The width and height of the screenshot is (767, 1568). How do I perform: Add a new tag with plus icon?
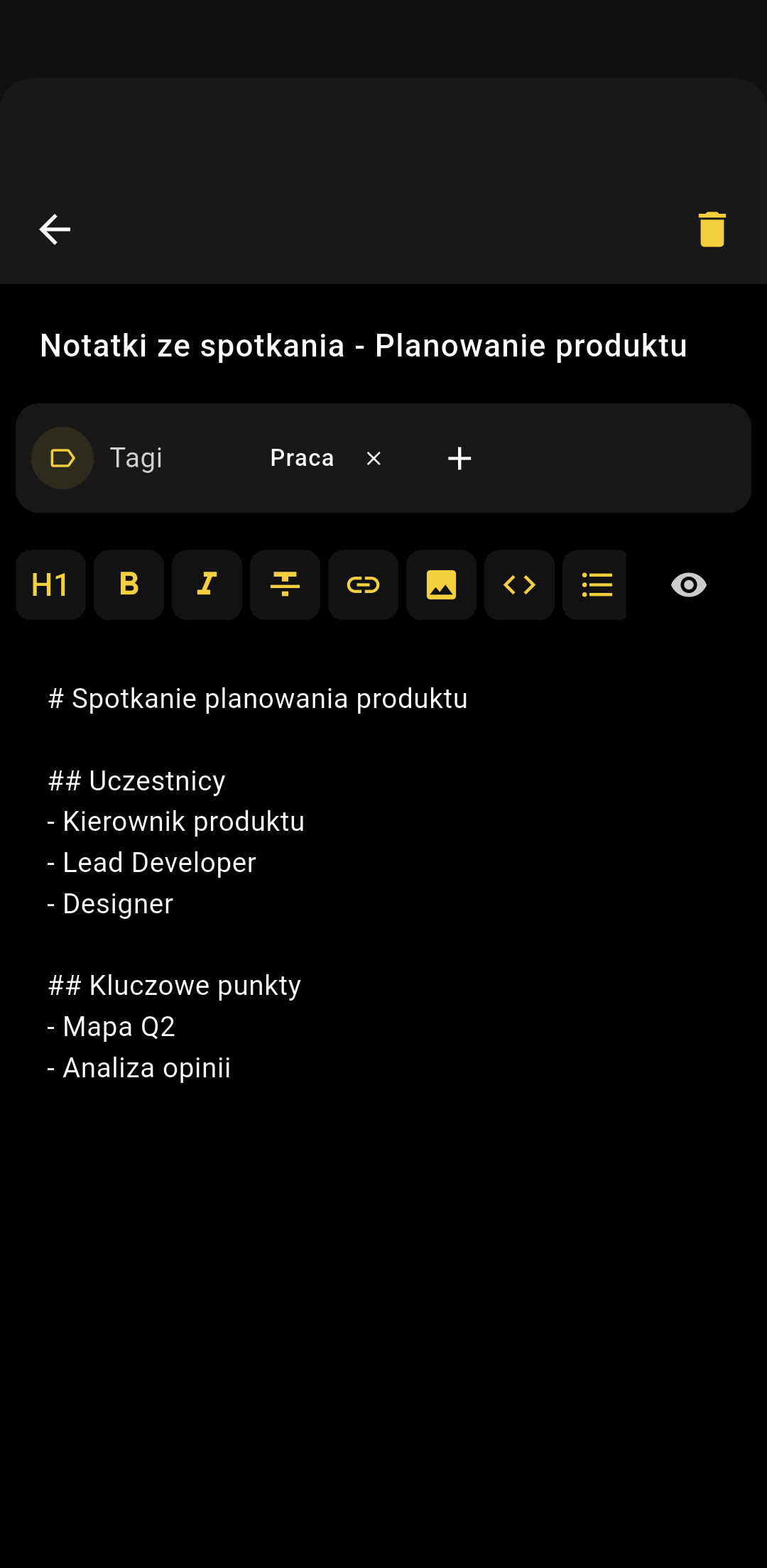[x=459, y=459]
